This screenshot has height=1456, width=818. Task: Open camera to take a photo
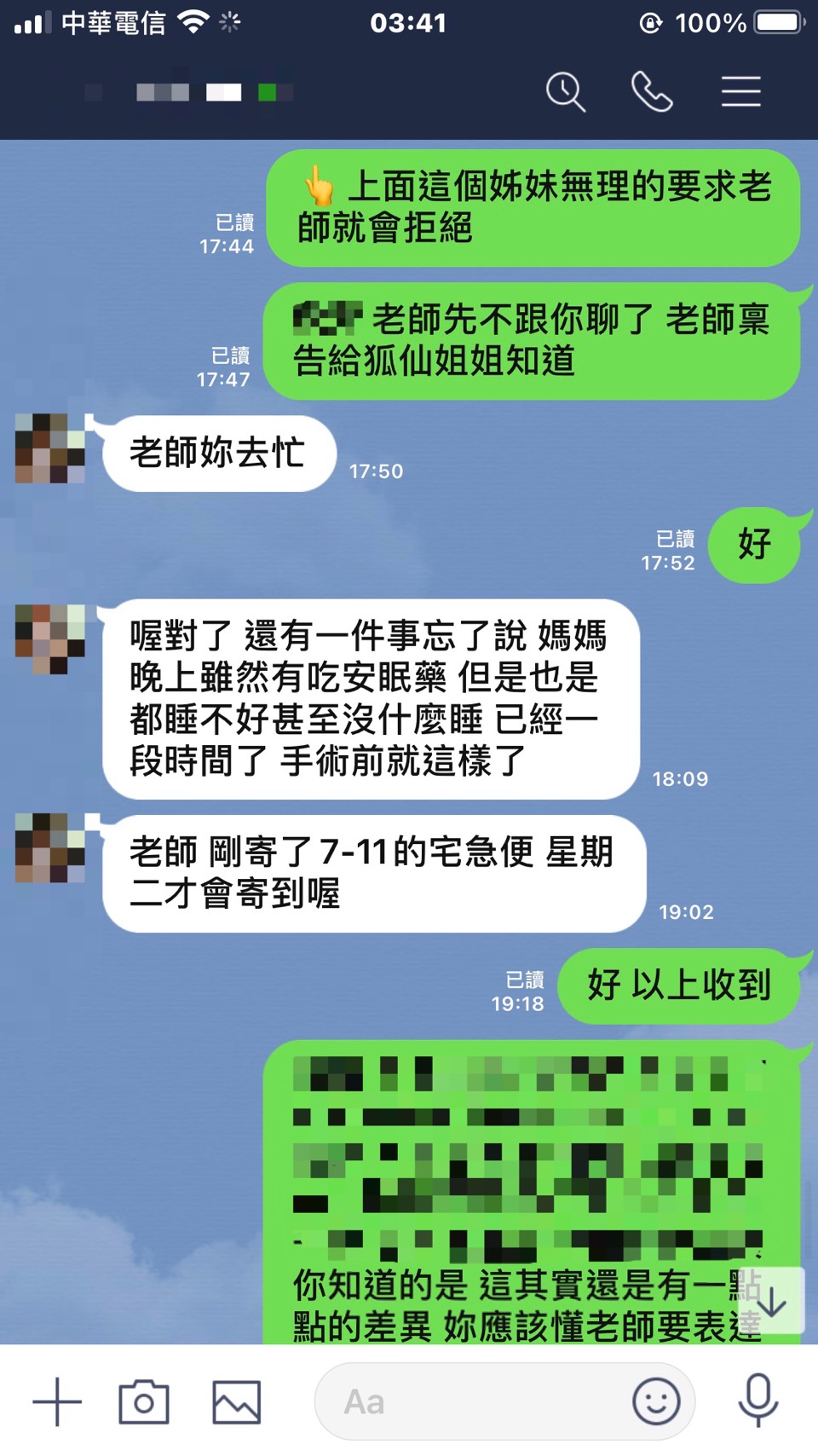click(143, 1401)
